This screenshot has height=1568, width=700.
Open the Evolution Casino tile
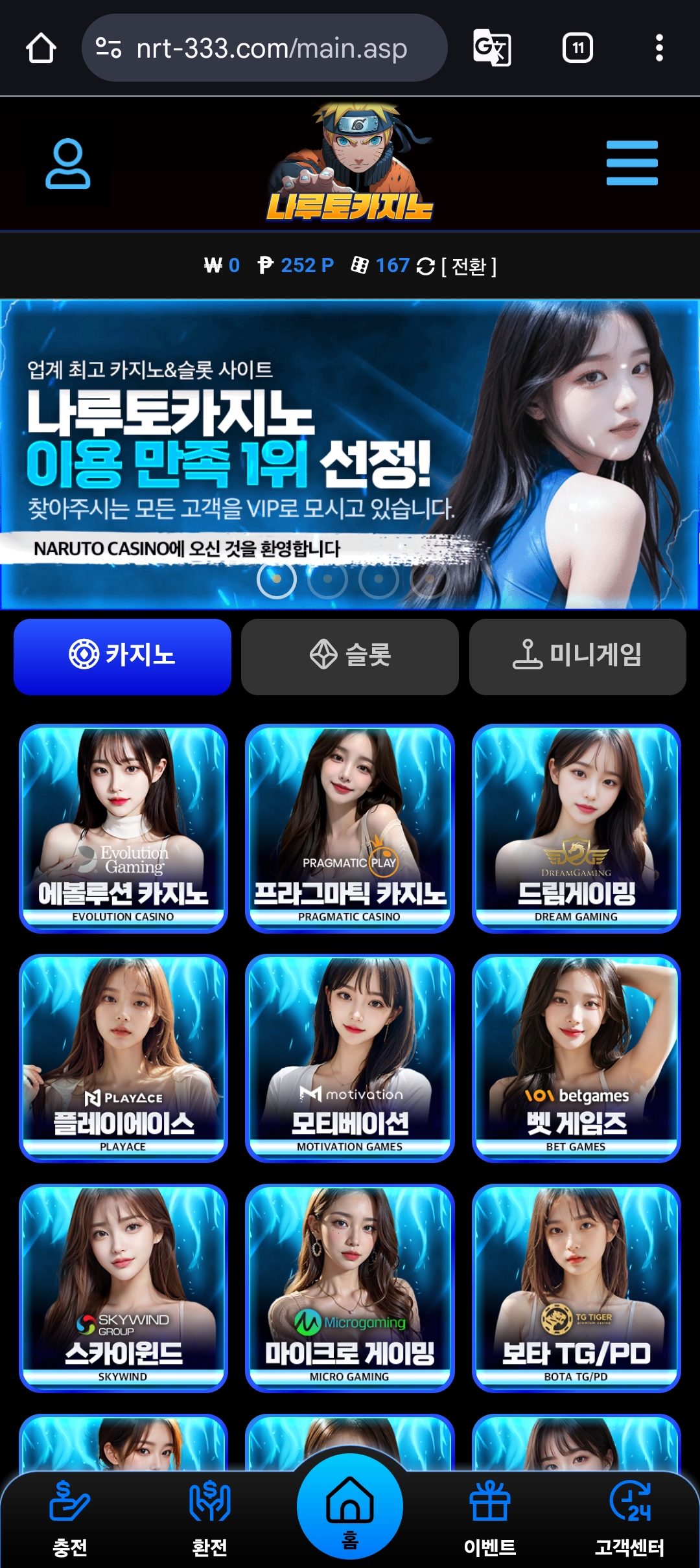123,828
